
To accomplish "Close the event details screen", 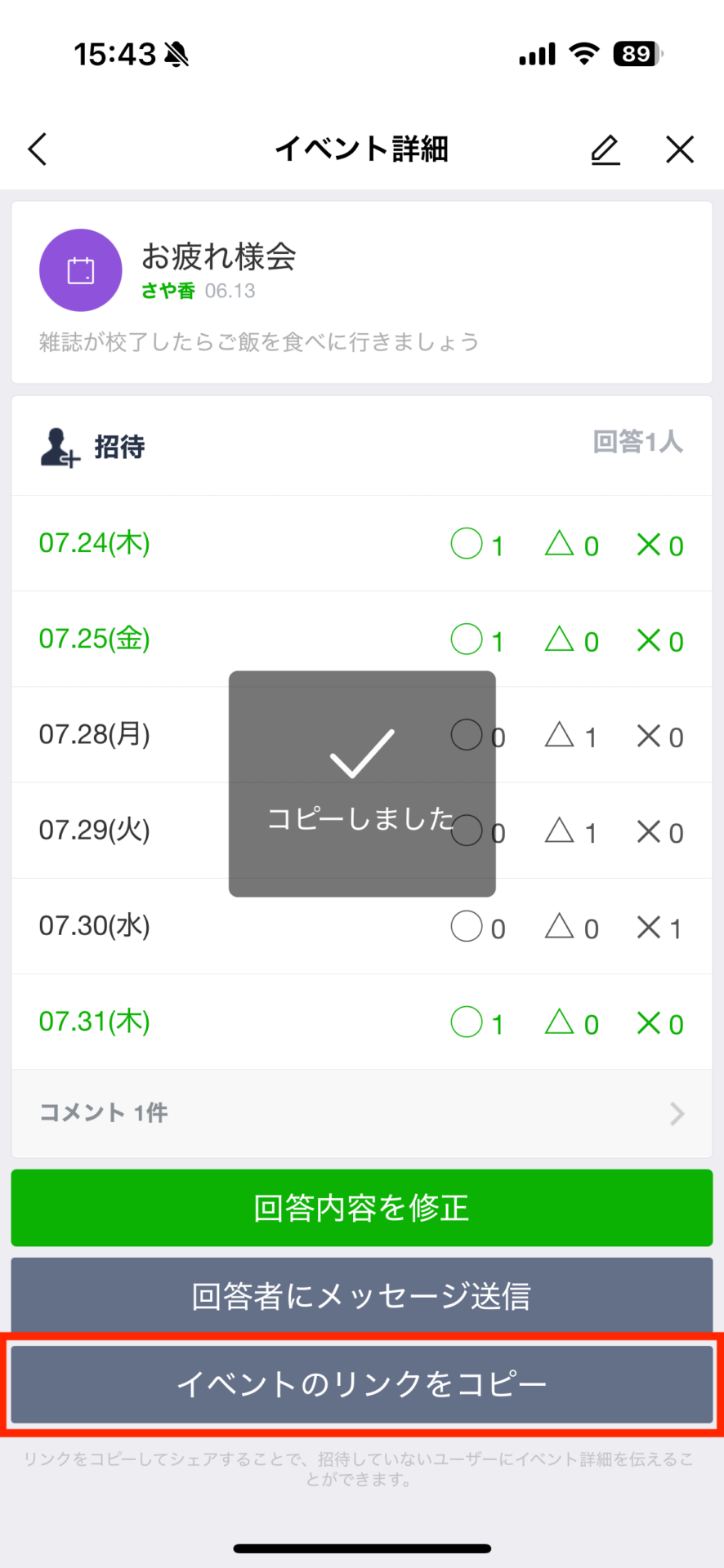I will pyautogui.click(x=680, y=149).
